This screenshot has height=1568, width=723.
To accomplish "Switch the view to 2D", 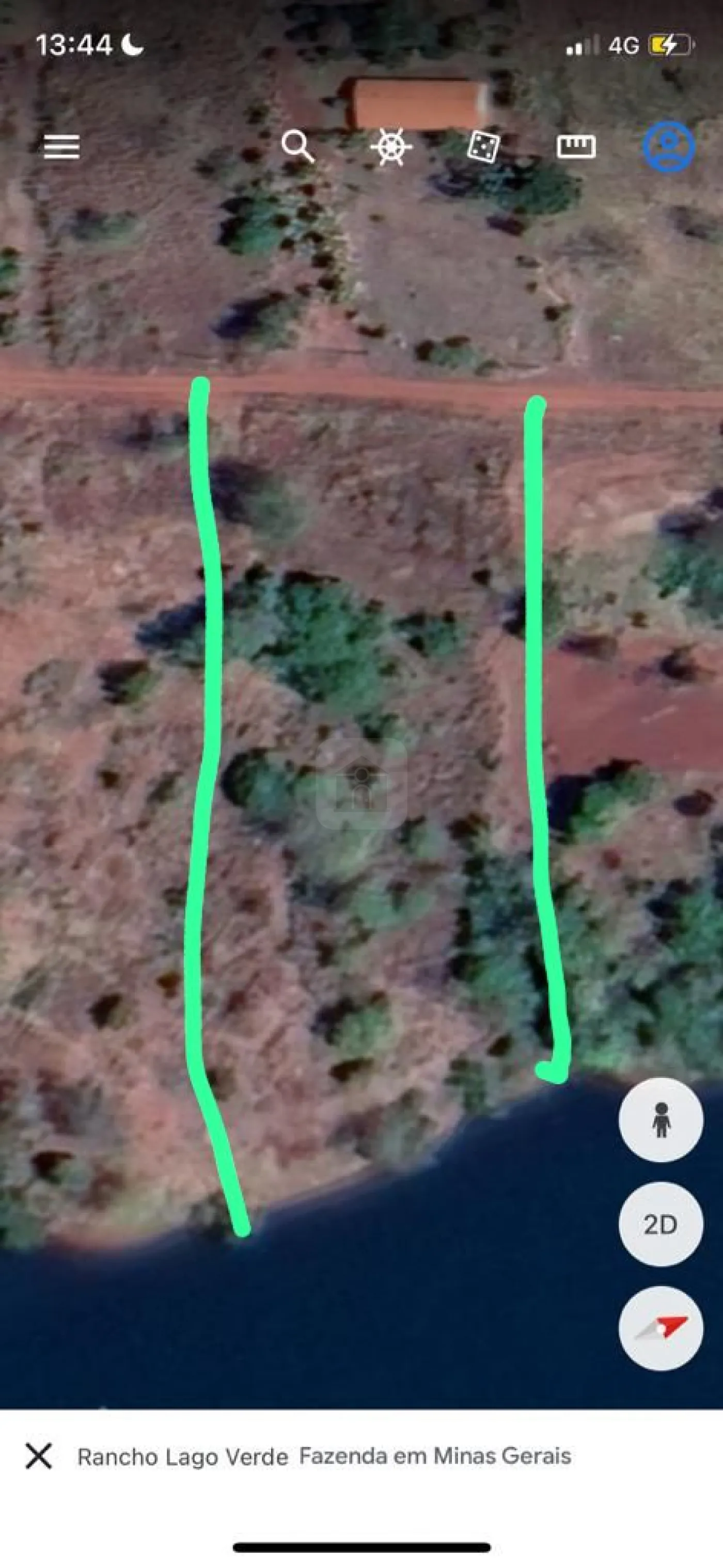I will point(661,1224).
